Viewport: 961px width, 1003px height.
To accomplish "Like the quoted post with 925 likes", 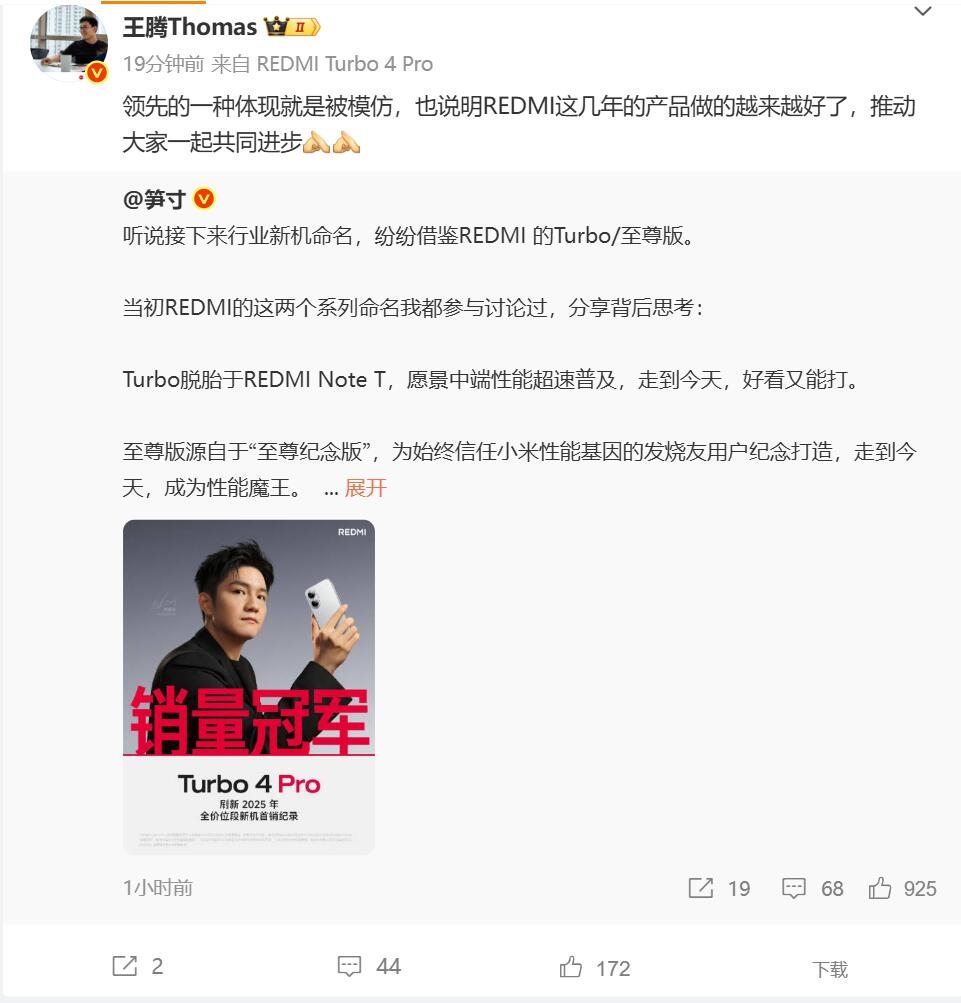I will click(x=902, y=888).
